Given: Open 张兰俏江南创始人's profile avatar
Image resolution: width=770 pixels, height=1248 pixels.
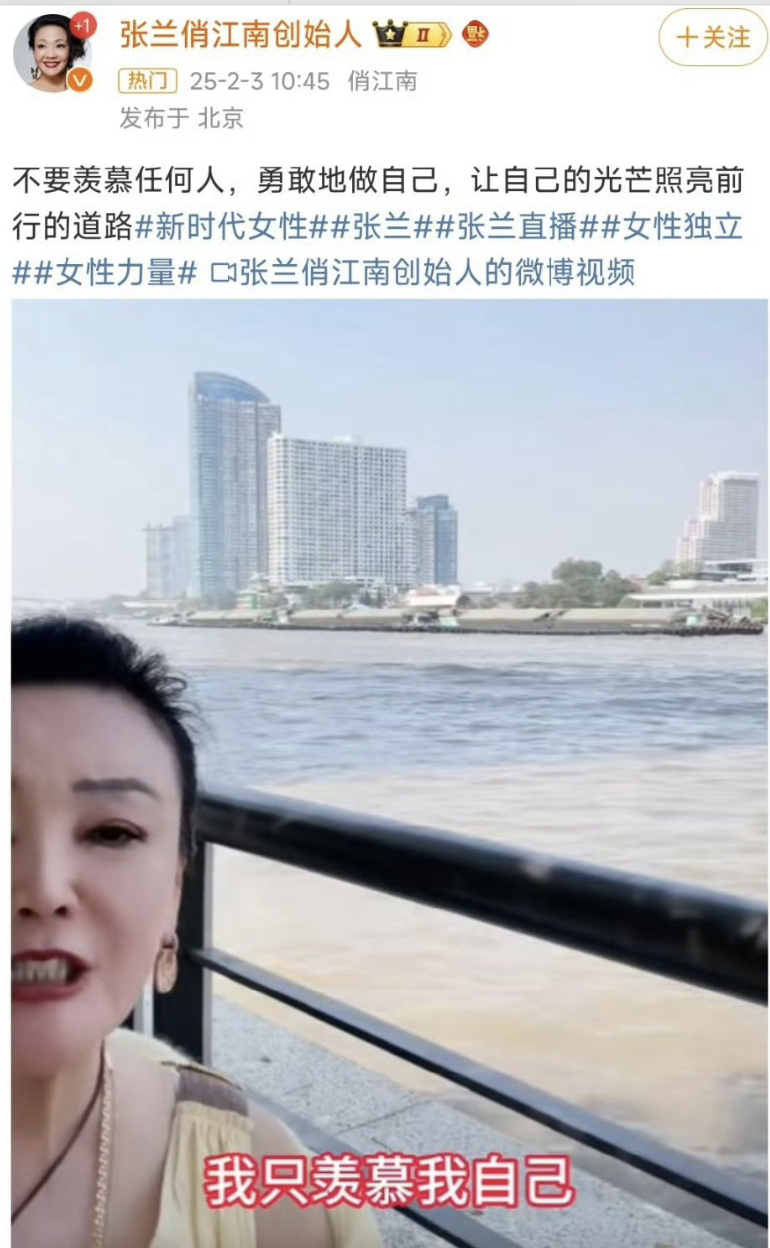Looking at the screenshot, I should click(x=52, y=53).
